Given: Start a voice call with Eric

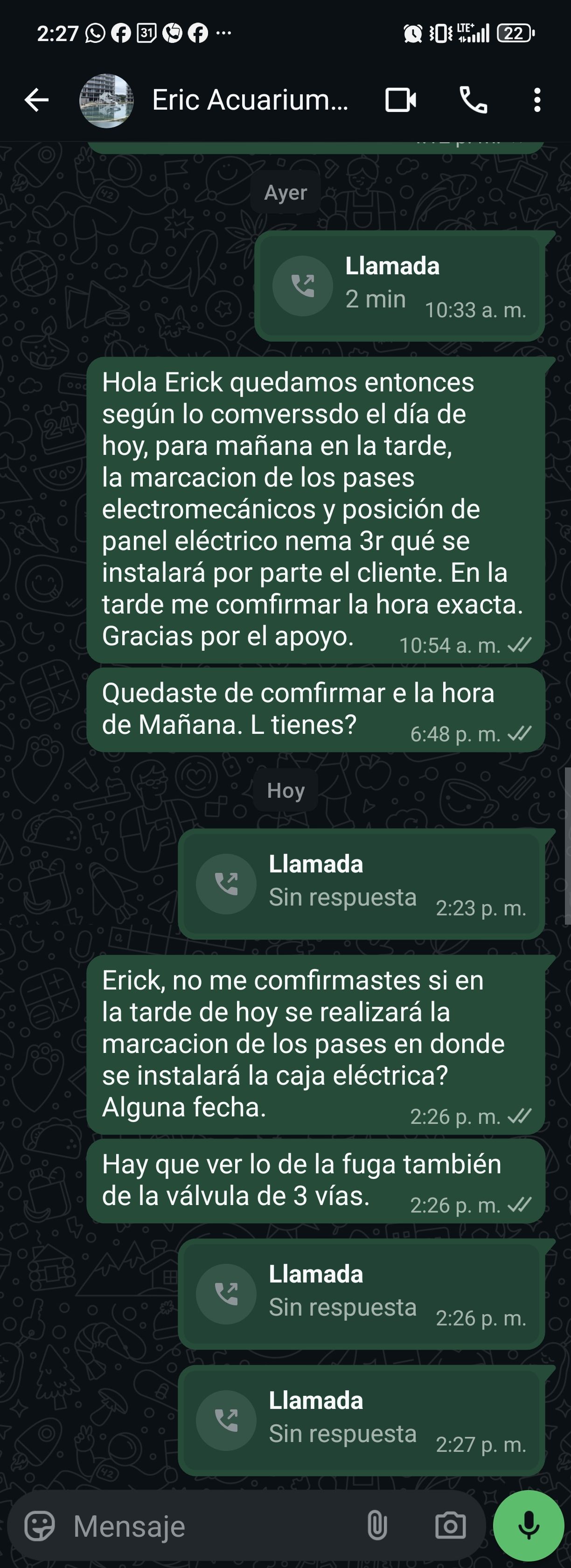Looking at the screenshot, I should (473, 100).
